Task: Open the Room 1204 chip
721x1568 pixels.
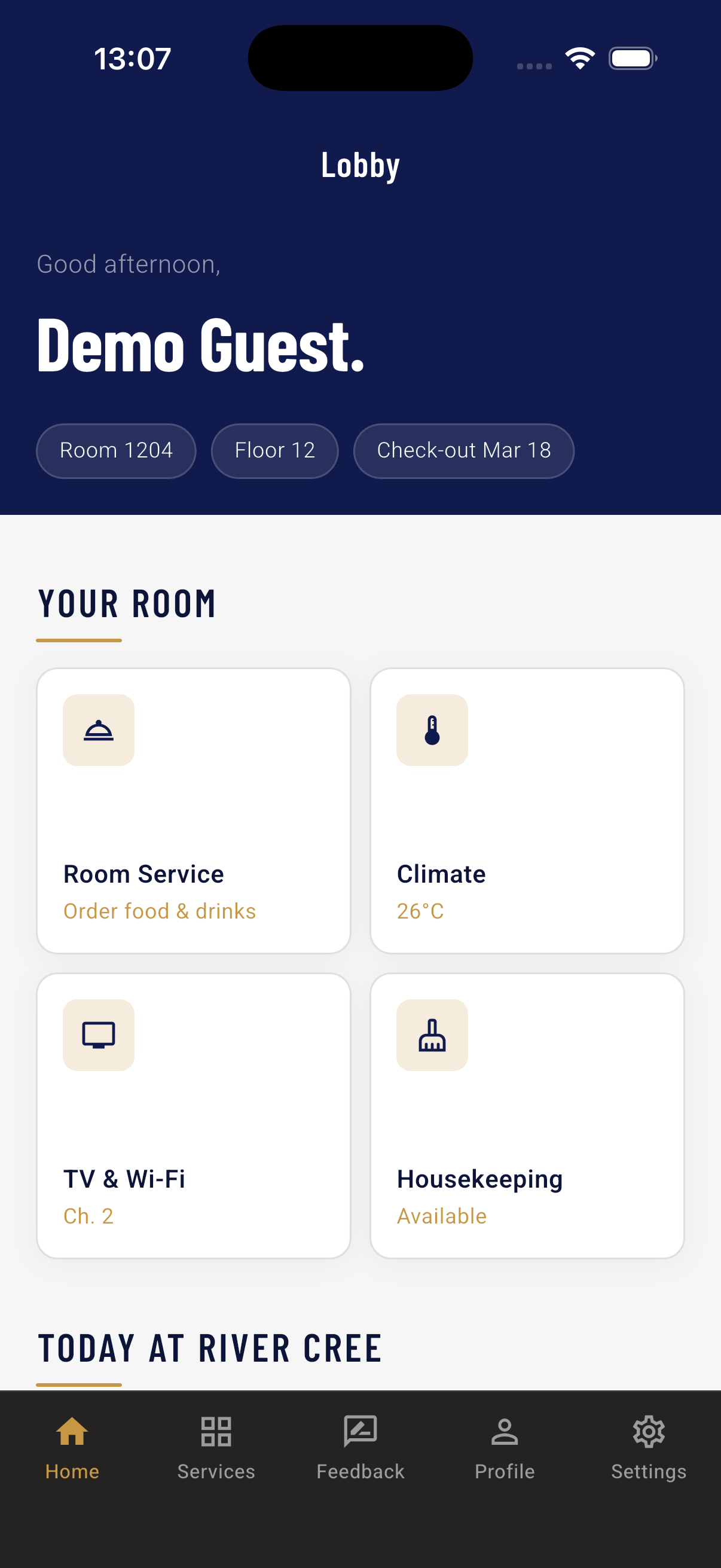Action: pyautogui.click(x=116, y=450)
